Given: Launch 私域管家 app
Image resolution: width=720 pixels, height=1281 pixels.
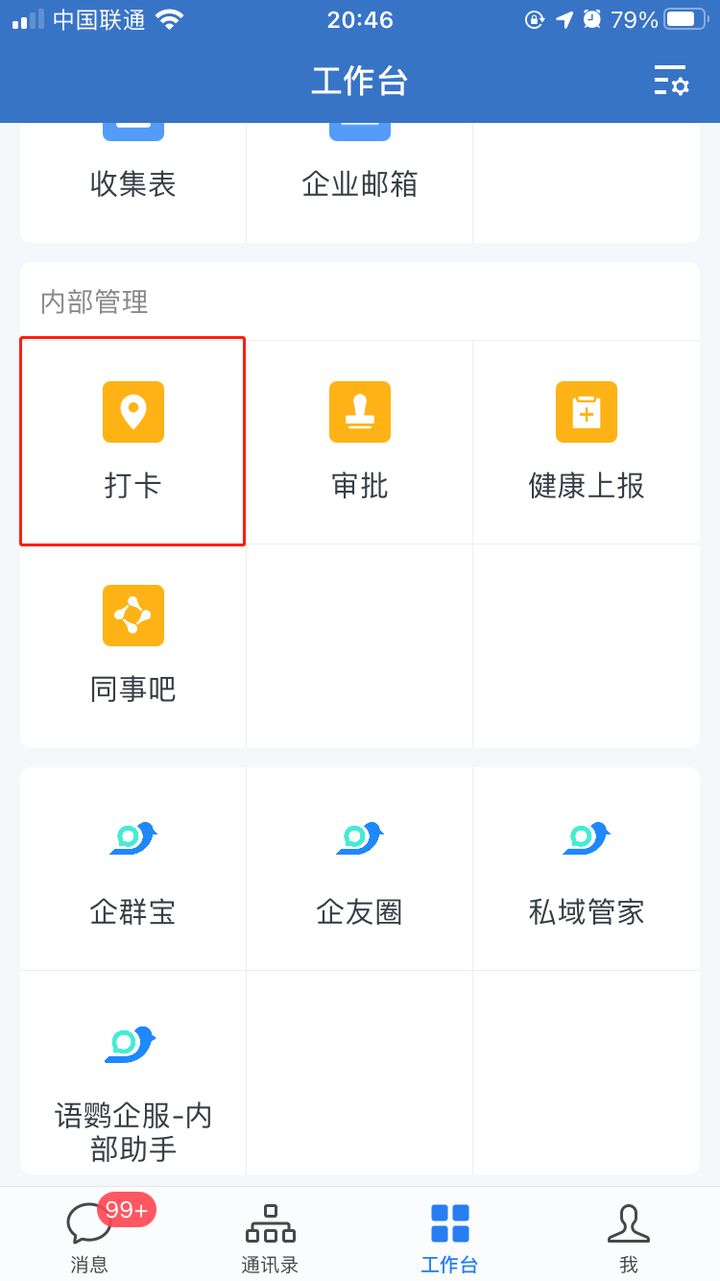Looking at the screenshot, I should point(586,868).
